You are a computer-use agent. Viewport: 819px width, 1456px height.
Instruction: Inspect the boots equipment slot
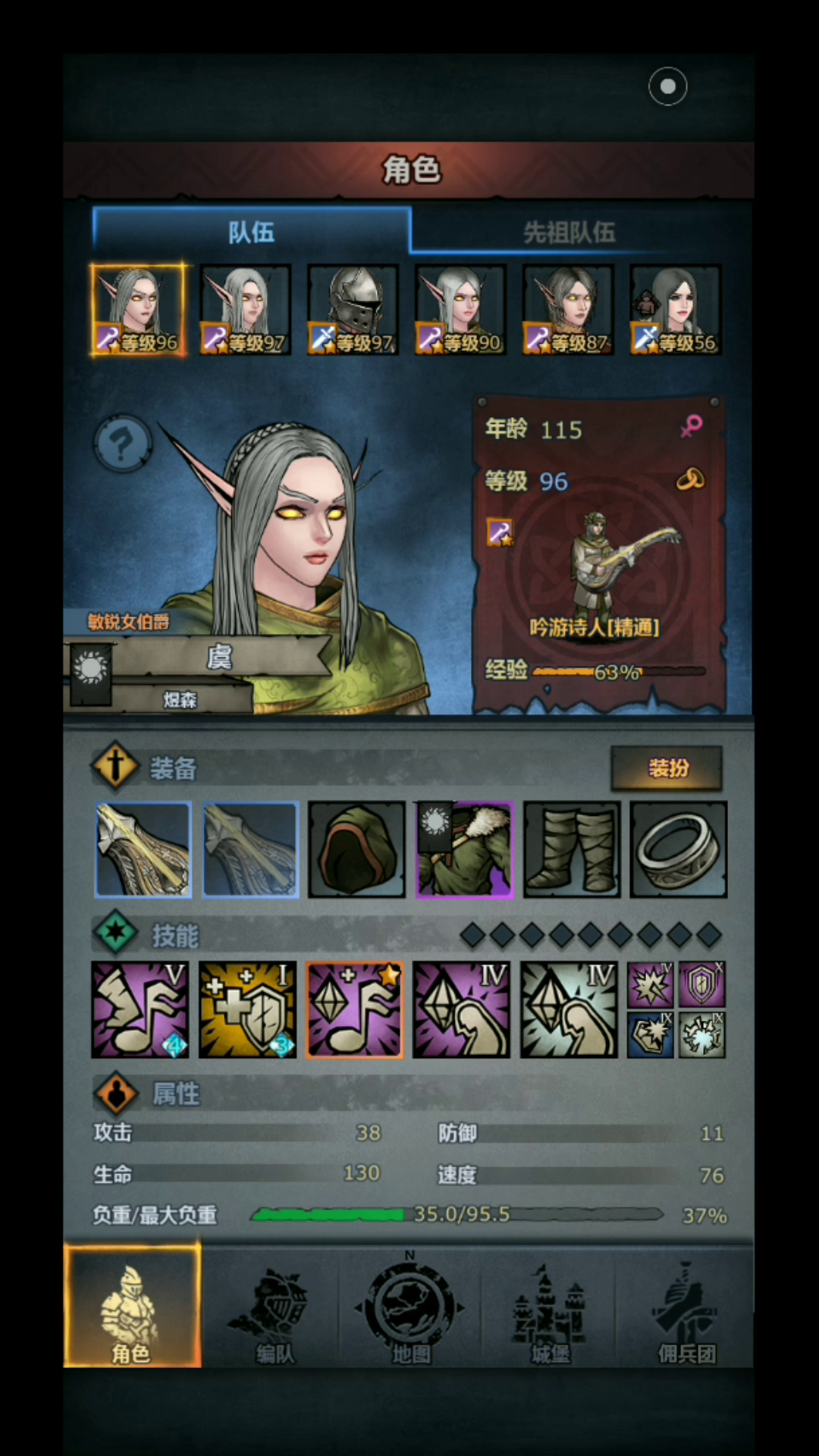(572, 850)
